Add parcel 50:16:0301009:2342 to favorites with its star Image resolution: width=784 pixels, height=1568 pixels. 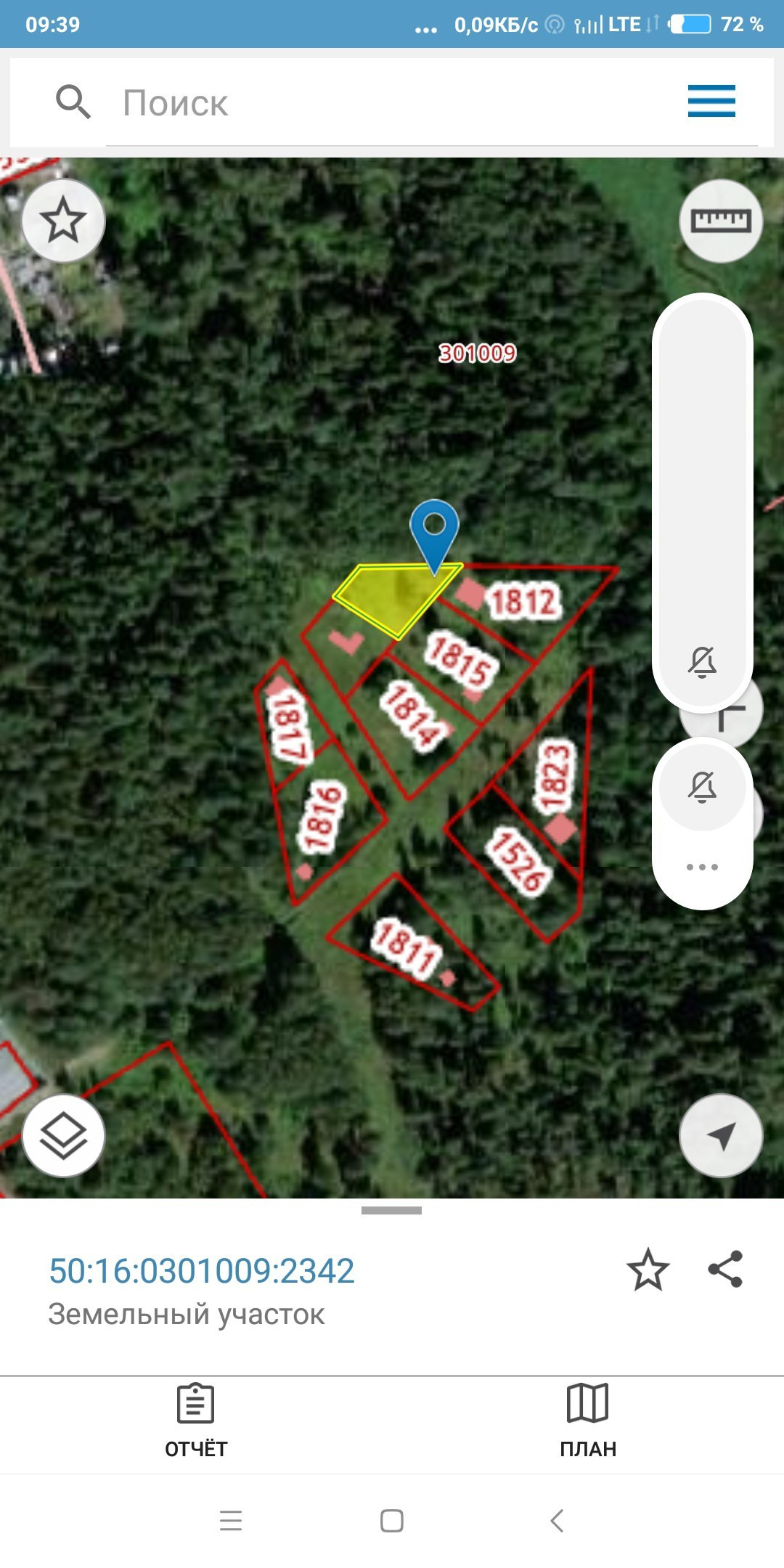(x=648, y=1270)
